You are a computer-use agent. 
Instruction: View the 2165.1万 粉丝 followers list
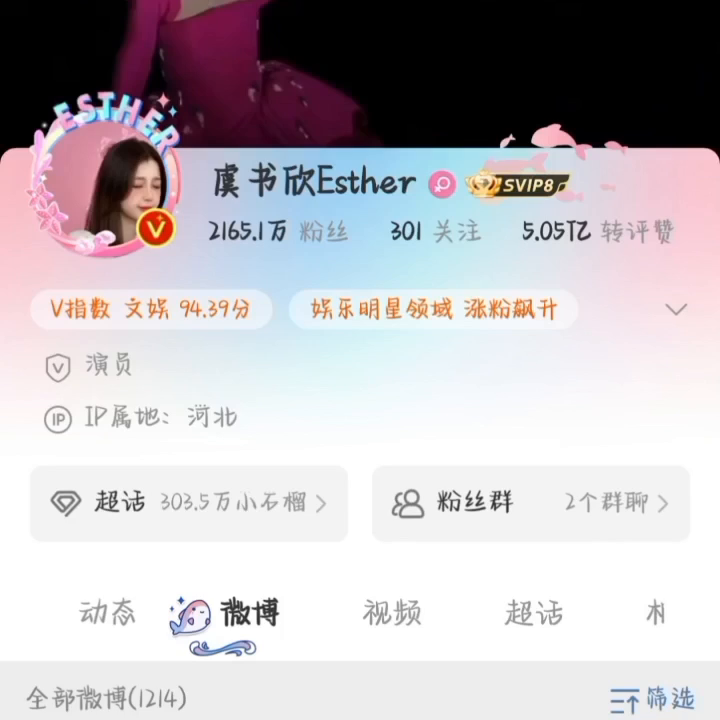[278, 232]
